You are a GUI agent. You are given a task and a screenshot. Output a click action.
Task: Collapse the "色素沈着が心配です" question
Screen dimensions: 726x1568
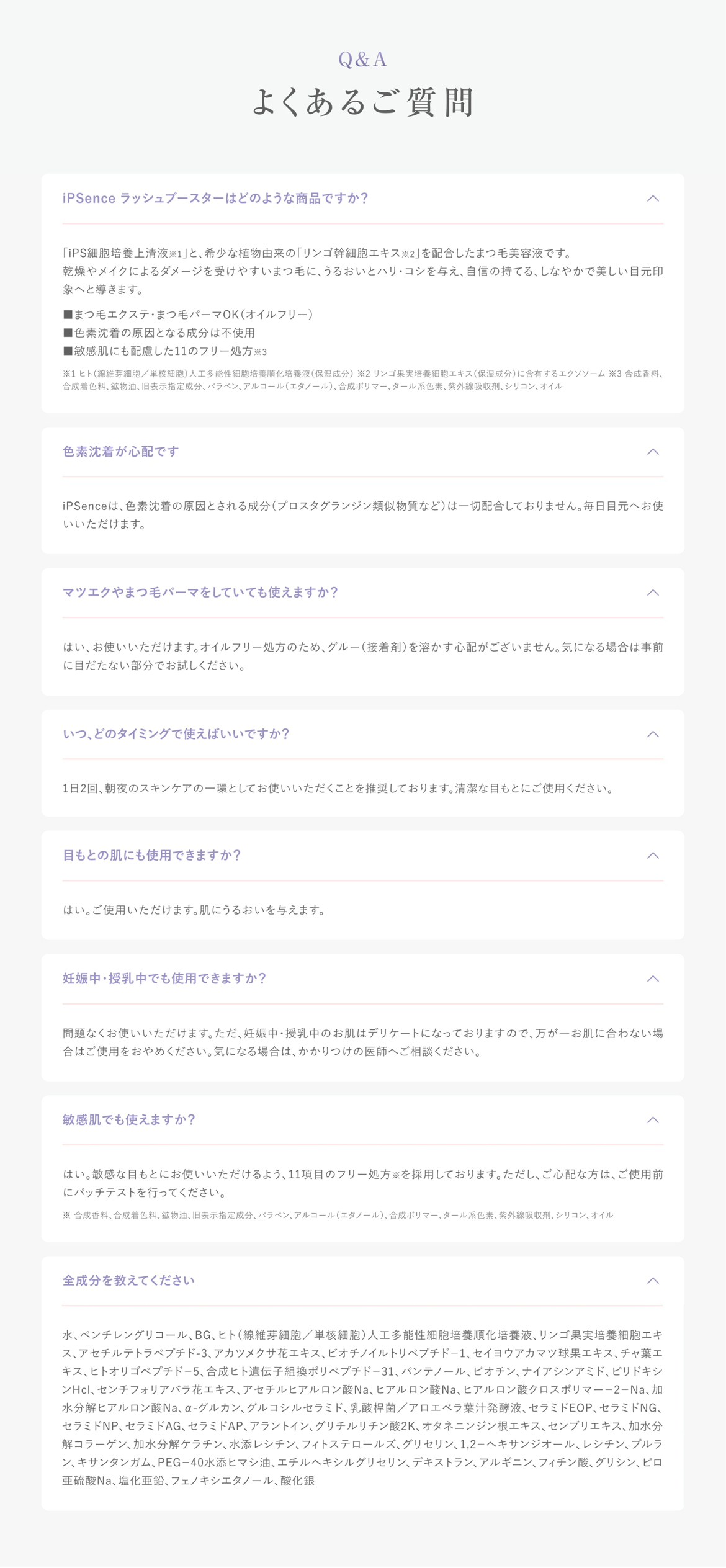[652, 452]
